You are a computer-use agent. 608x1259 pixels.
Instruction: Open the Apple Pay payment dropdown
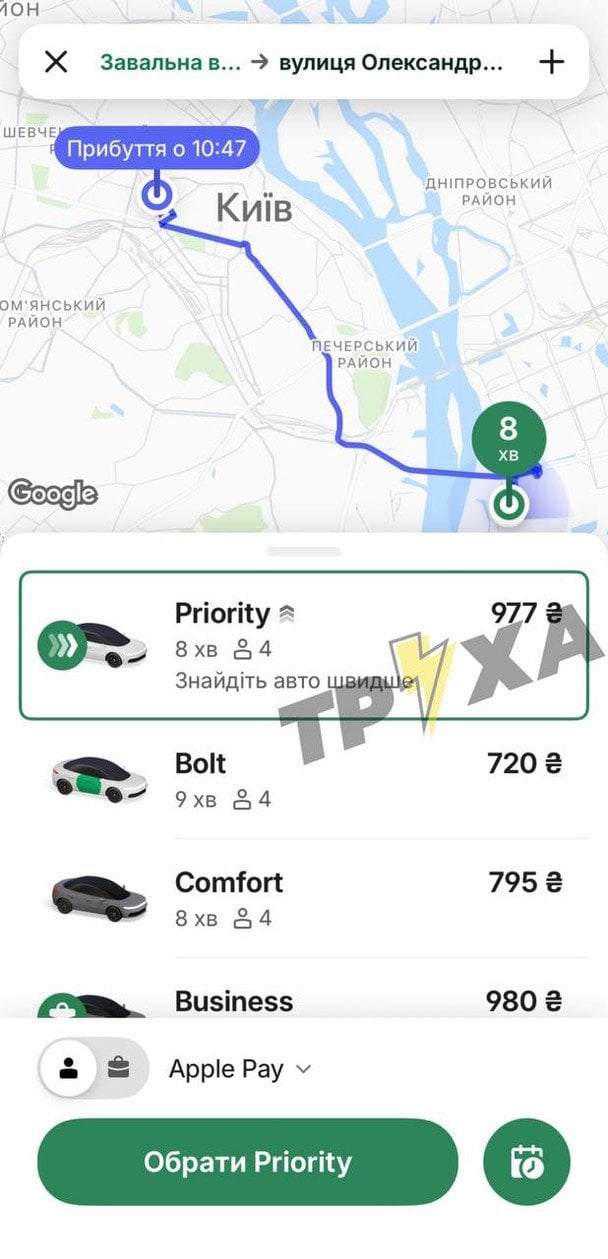click(240, 1069)
